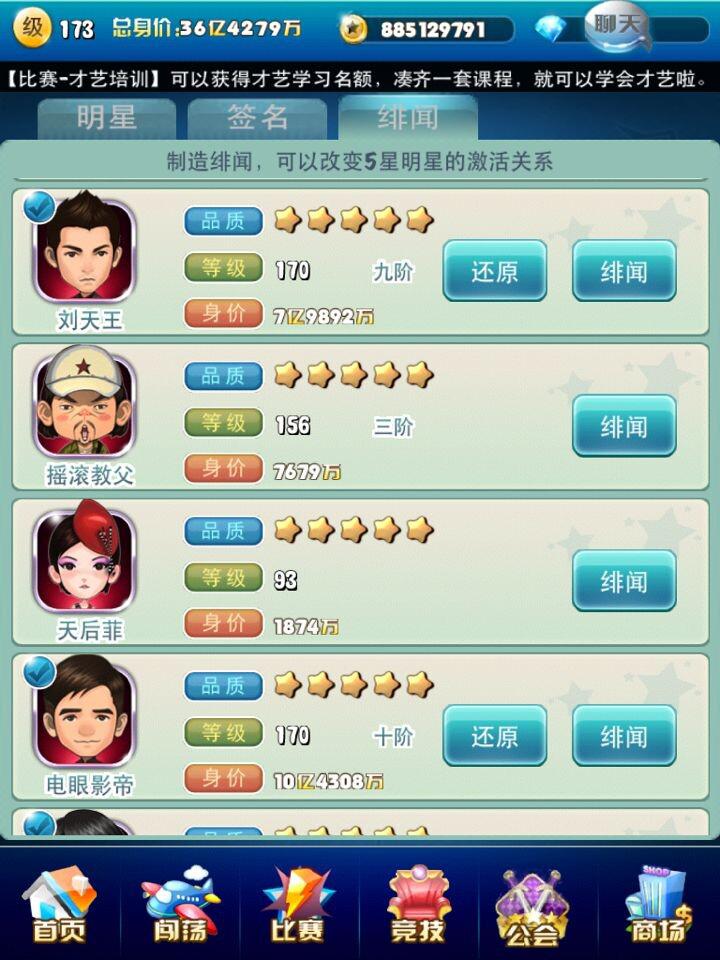Tap 绯闻 button for 刘天王

[x=624, y=271]
